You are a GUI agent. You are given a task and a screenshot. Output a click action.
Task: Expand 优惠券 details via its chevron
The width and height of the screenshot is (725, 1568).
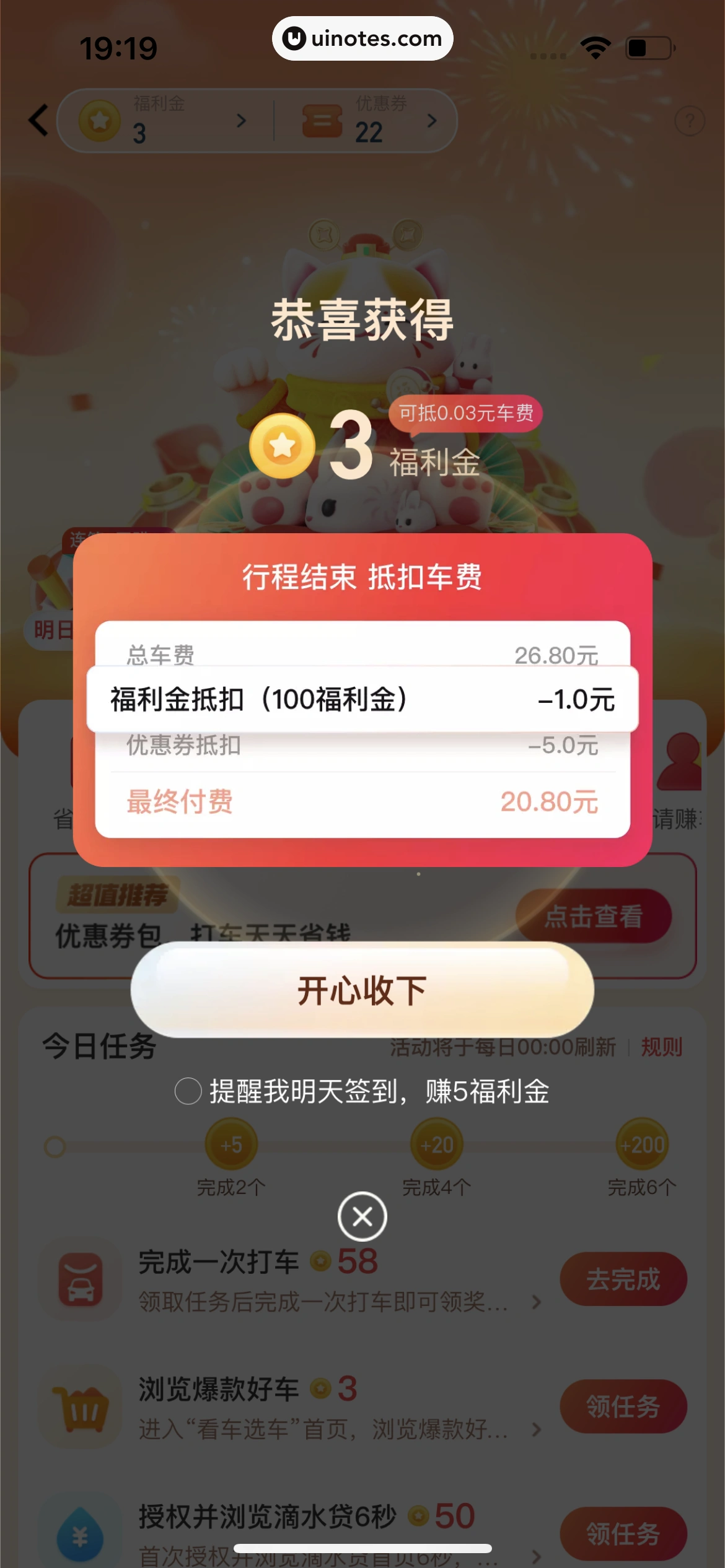(434, 121)
